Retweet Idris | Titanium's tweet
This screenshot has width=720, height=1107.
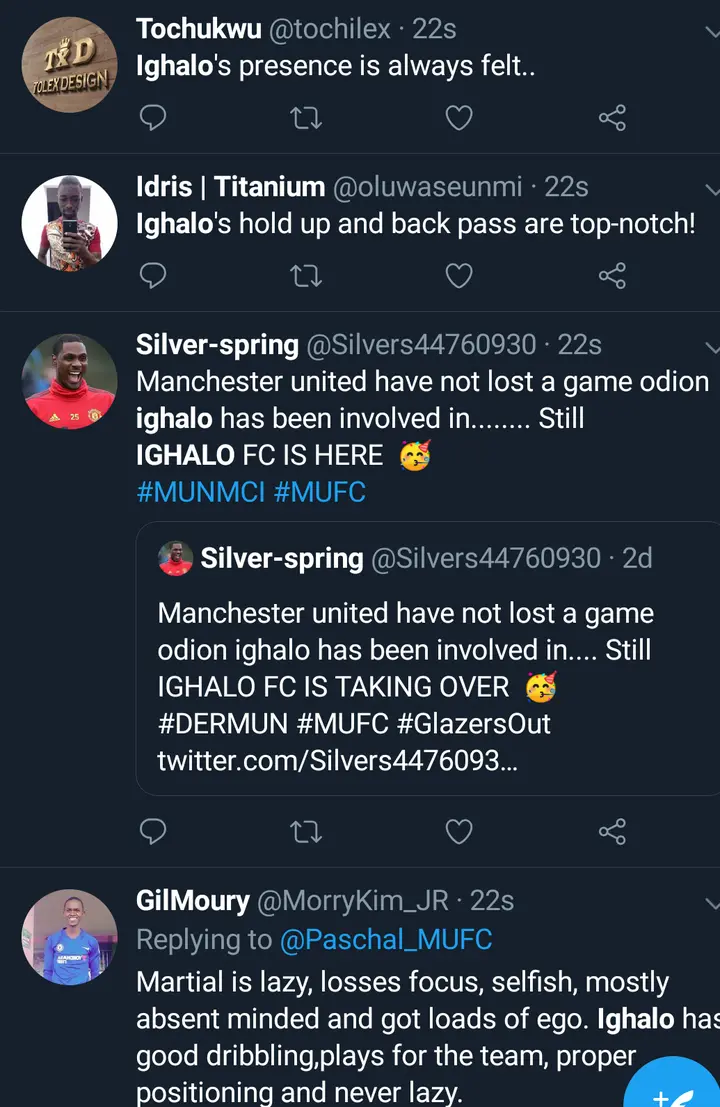pyautogui.click(x=305, y=275)
